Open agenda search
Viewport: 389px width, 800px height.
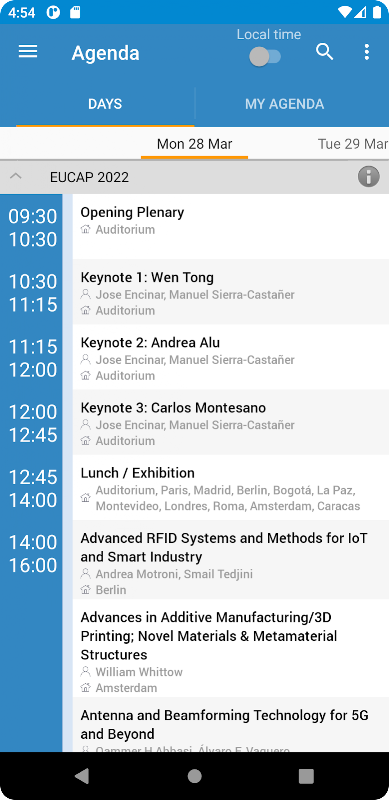point(324,52)
